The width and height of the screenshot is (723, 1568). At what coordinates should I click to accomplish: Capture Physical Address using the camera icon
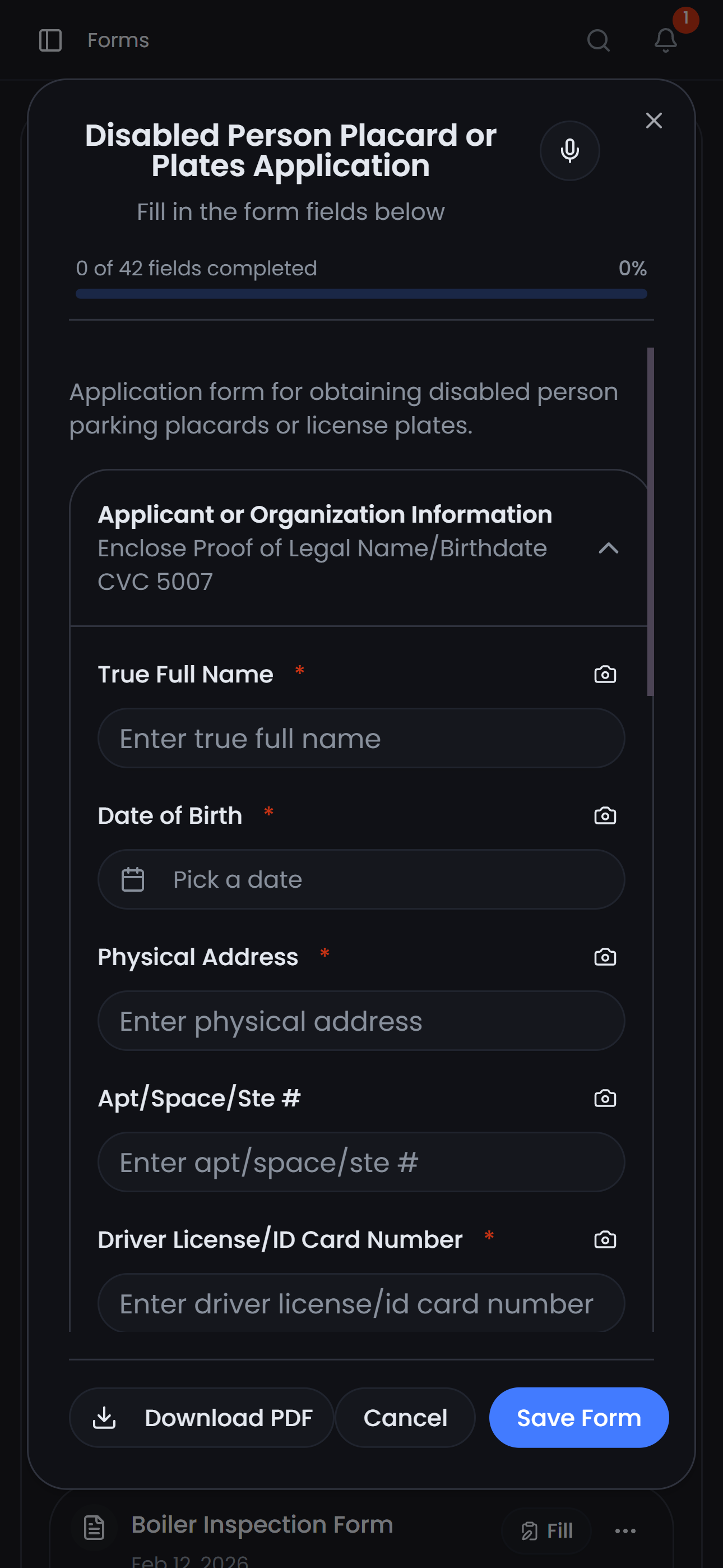(x=605, y=957)
